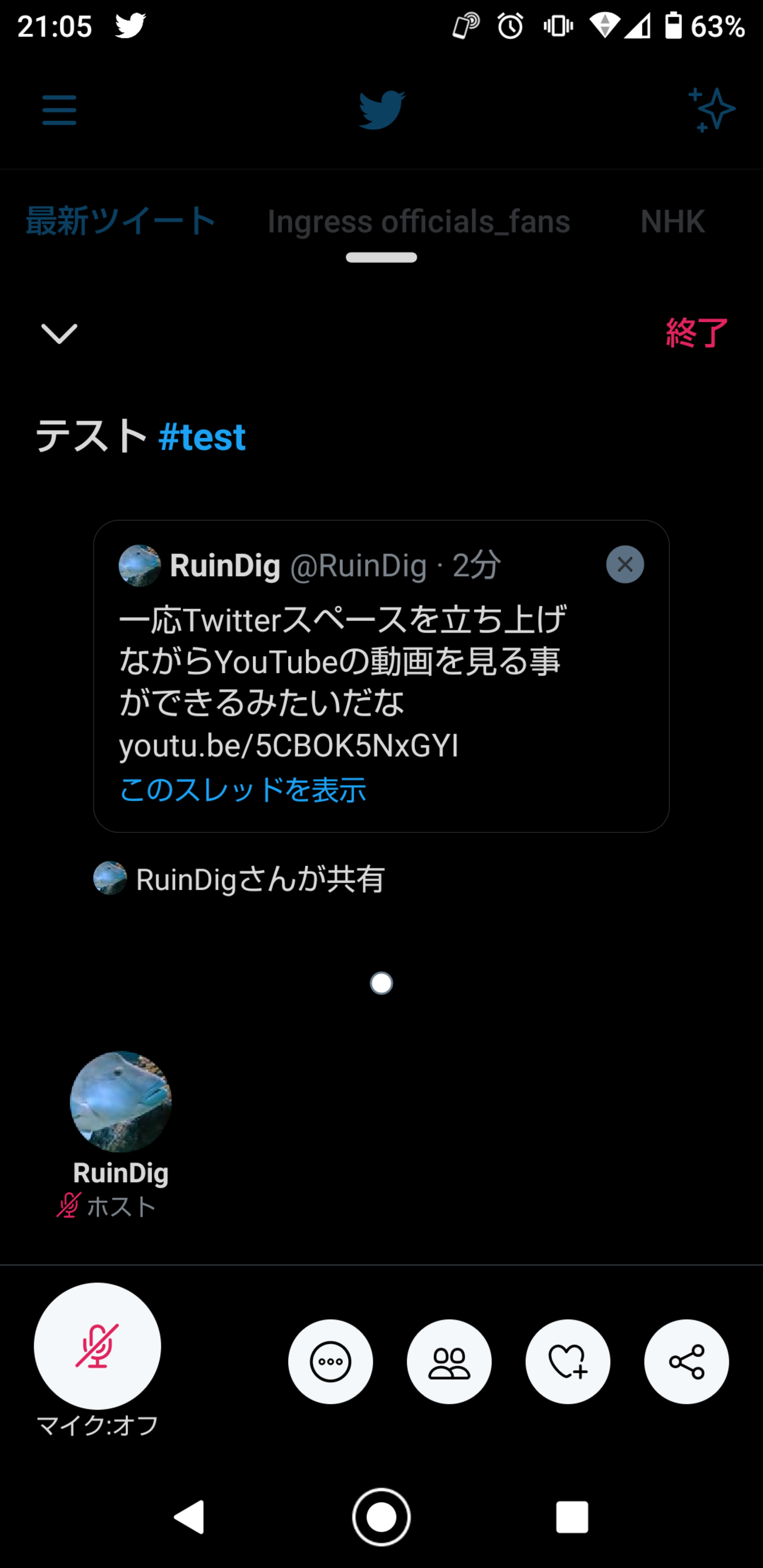Open the reactions heart icon

pyautogui.click(x=568, y=1363)
